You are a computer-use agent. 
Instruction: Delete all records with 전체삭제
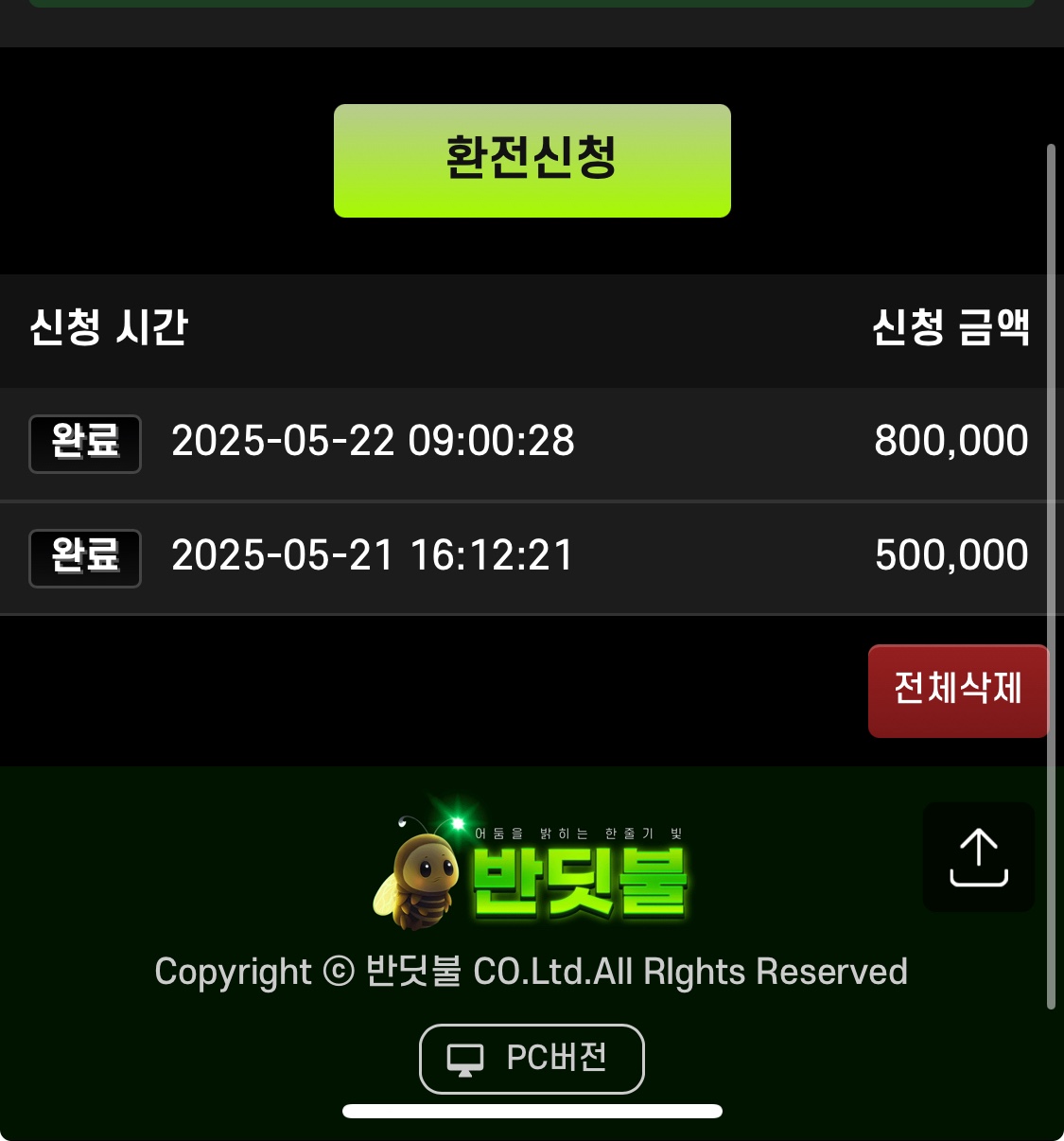click(957, 690)
